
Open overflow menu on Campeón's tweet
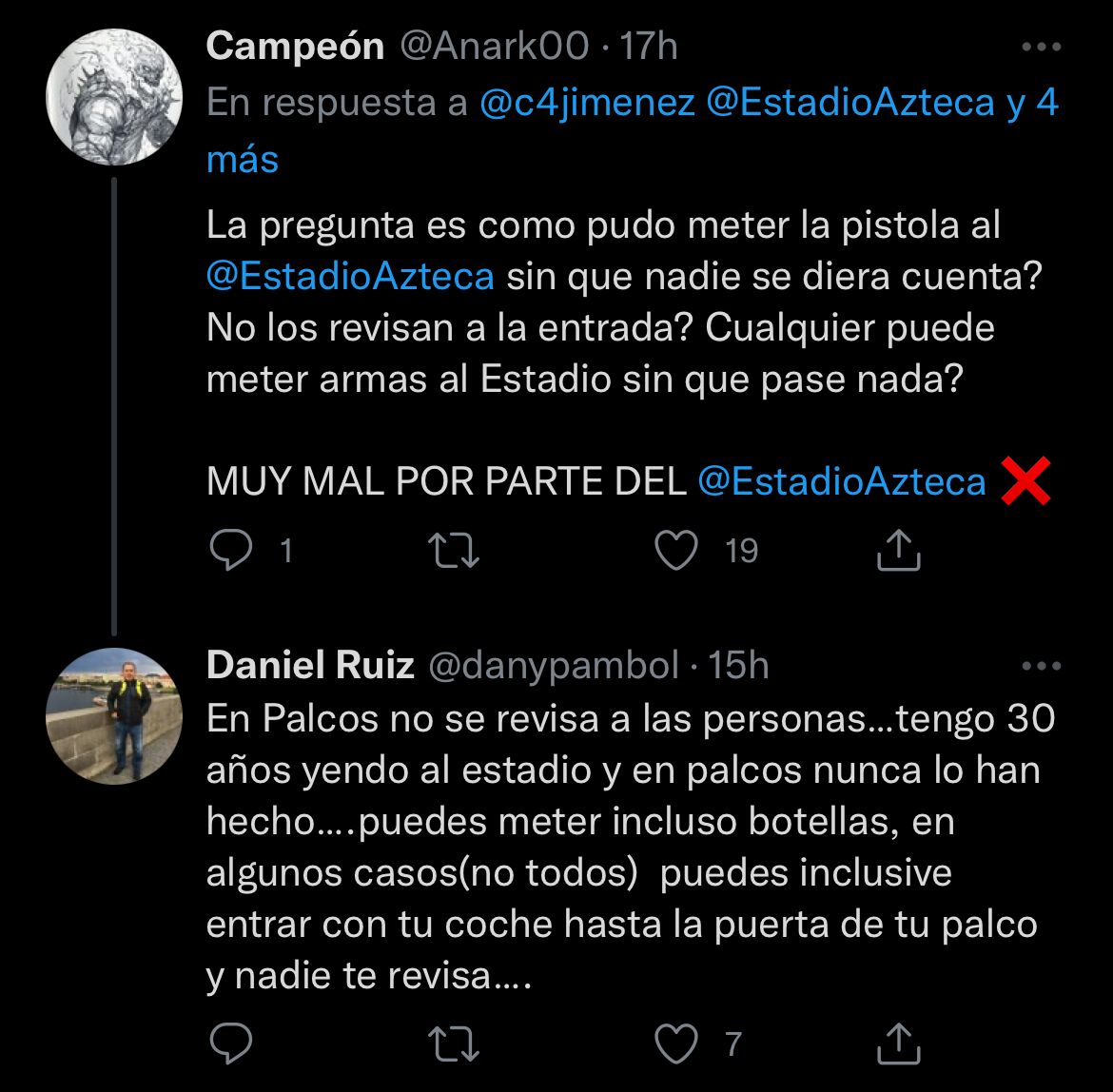point(1041,46)
